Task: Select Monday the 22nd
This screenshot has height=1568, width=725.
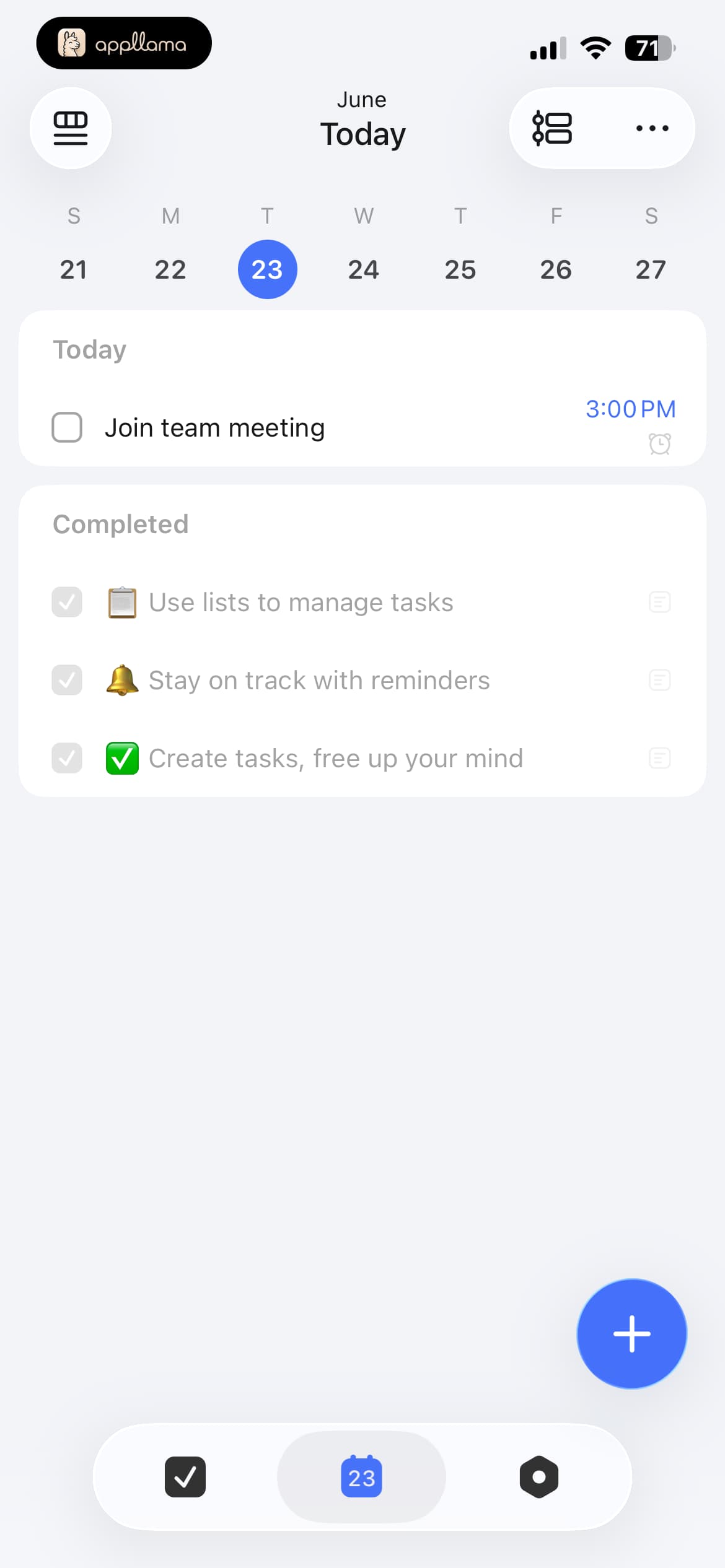Action: (x=170, y=269)
